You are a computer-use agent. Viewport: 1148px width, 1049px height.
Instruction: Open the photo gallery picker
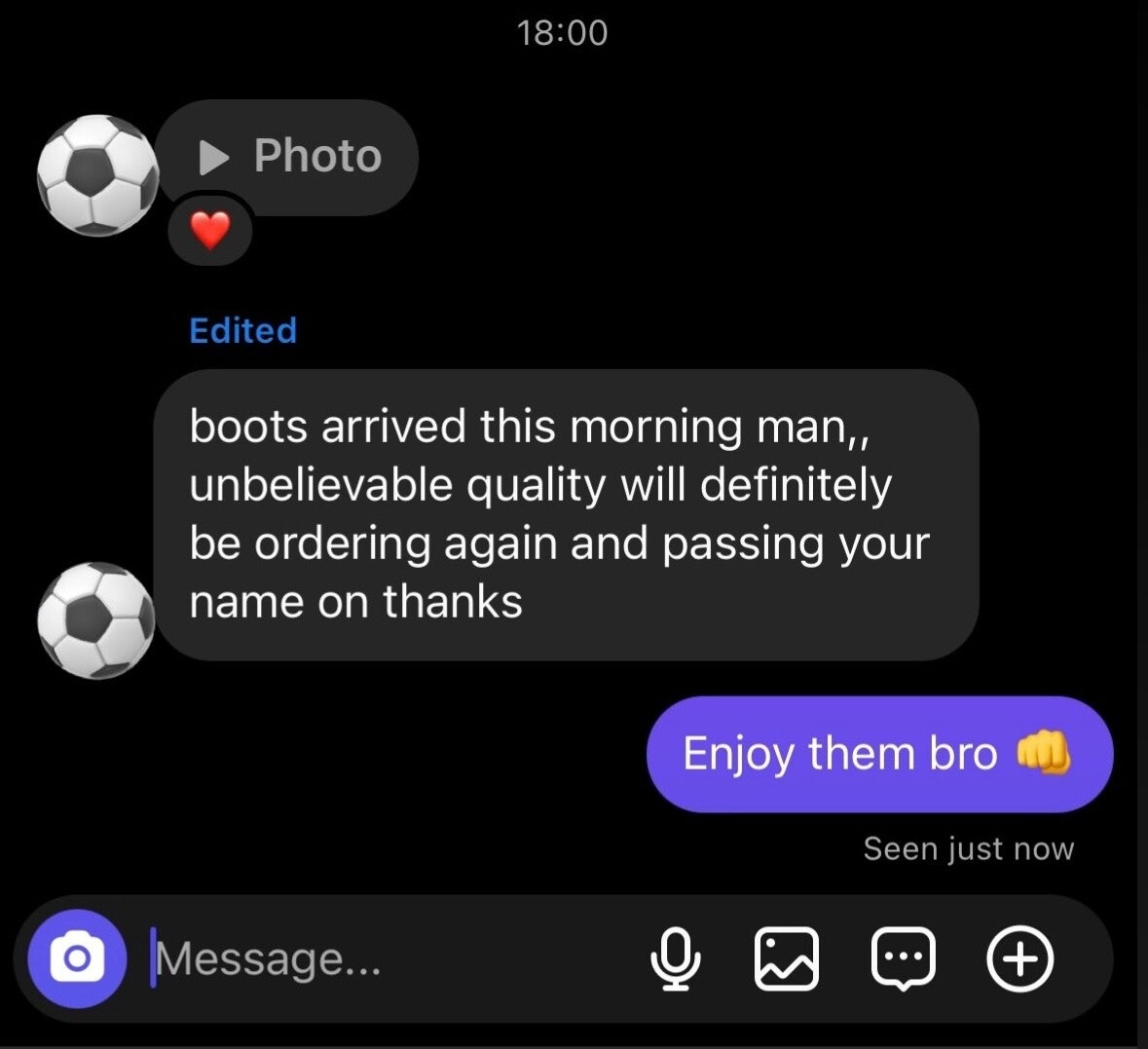[787, 958]
